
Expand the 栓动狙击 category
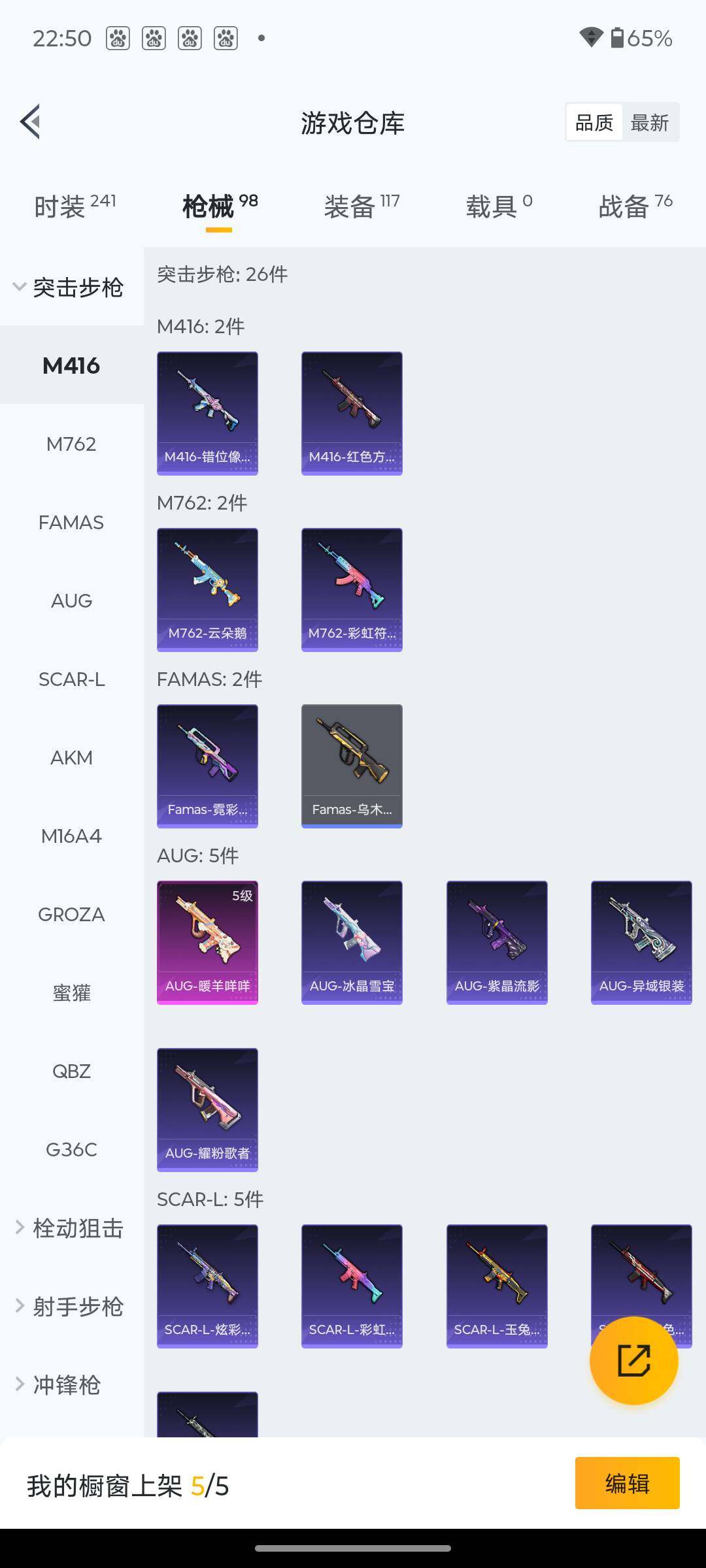click(x=71, y=1228)
